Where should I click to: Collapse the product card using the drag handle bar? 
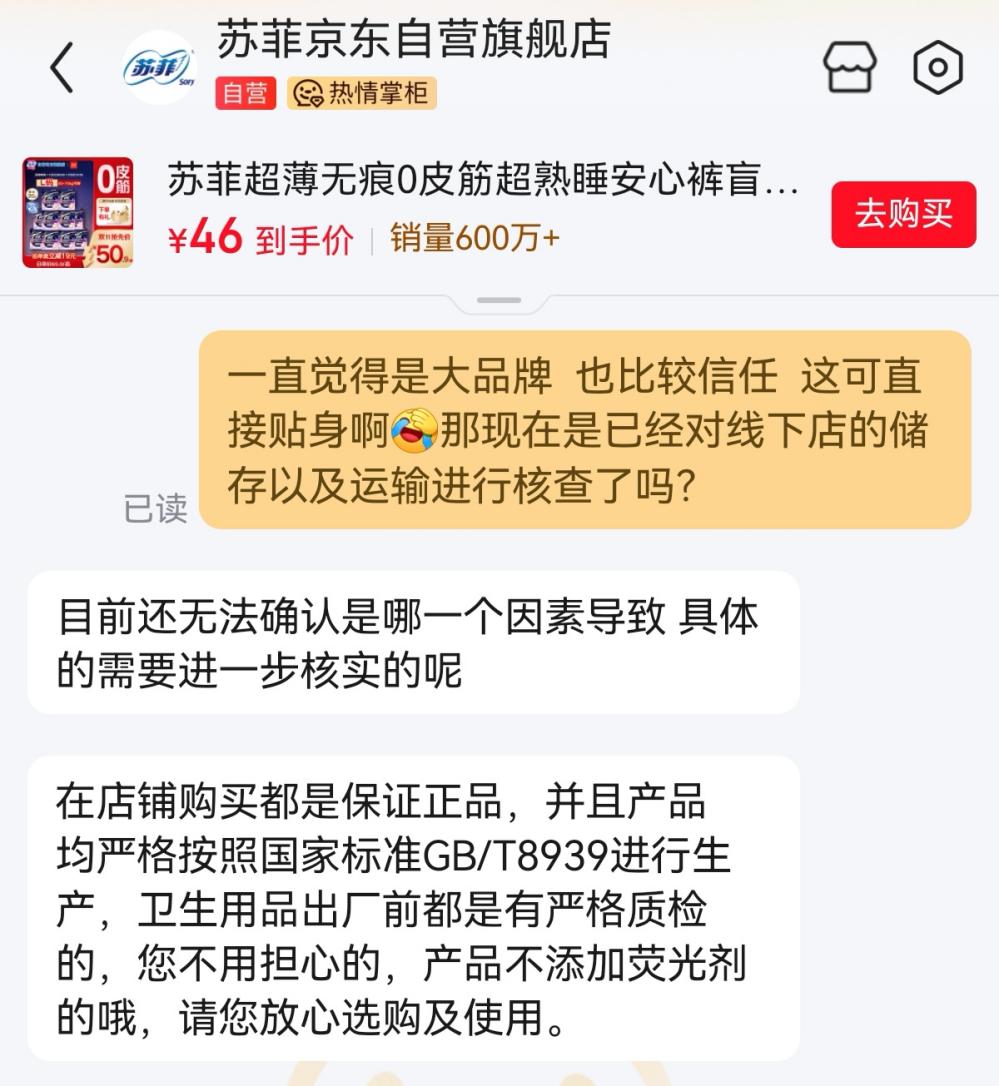click(498, 298)
